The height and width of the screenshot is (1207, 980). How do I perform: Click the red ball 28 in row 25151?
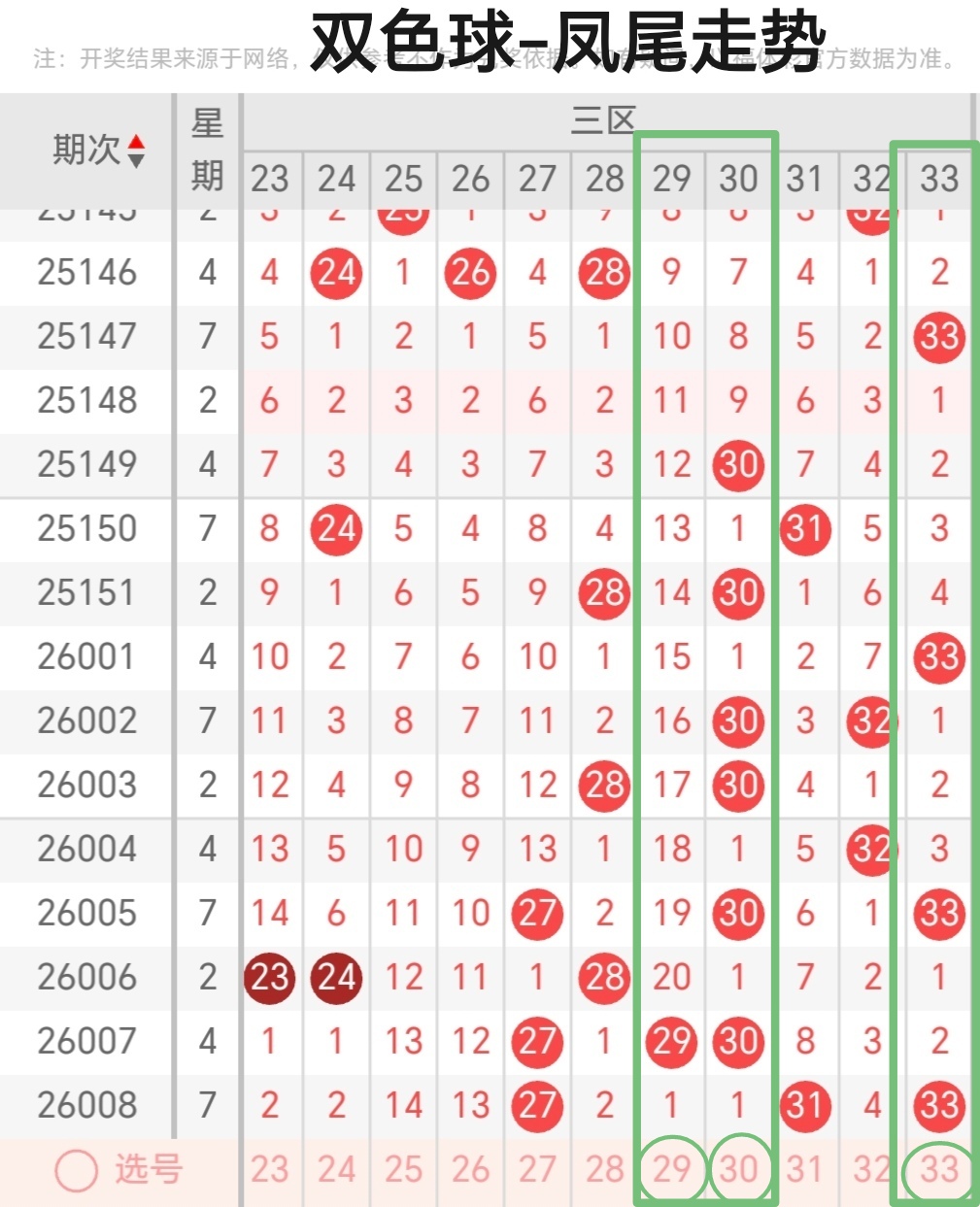point(604,593)
